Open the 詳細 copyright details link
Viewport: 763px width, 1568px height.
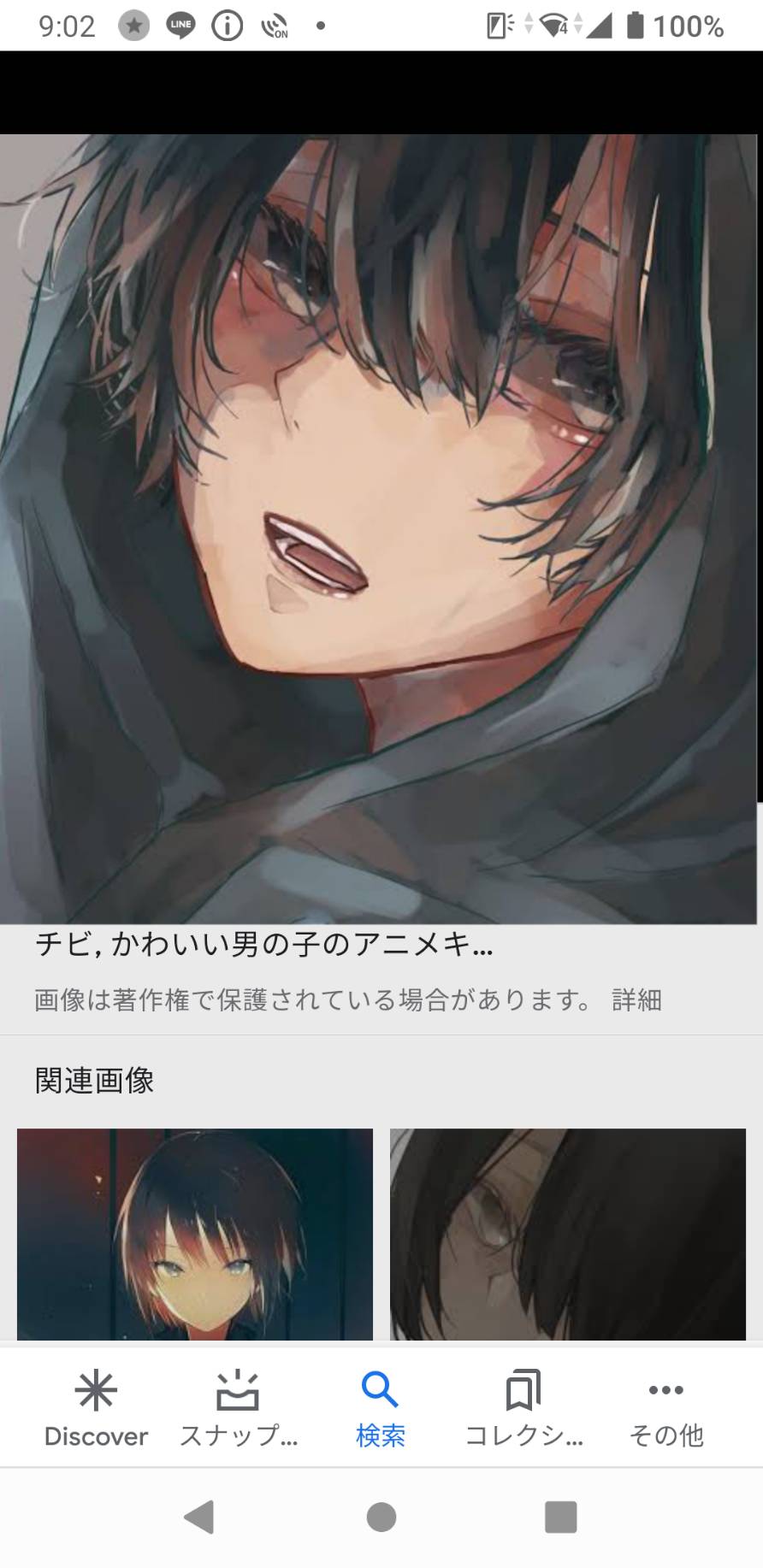pos(636,999)
